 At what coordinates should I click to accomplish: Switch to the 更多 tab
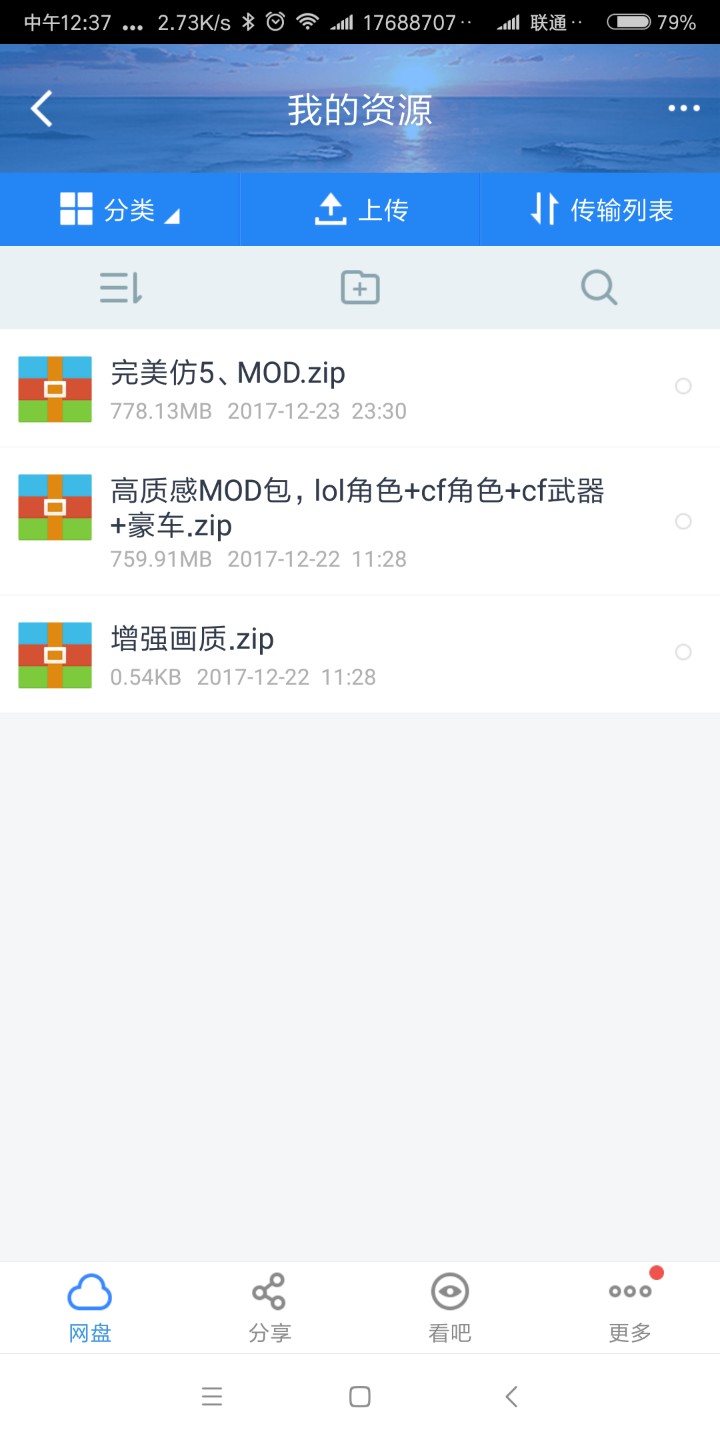[x=630, y=1307]
